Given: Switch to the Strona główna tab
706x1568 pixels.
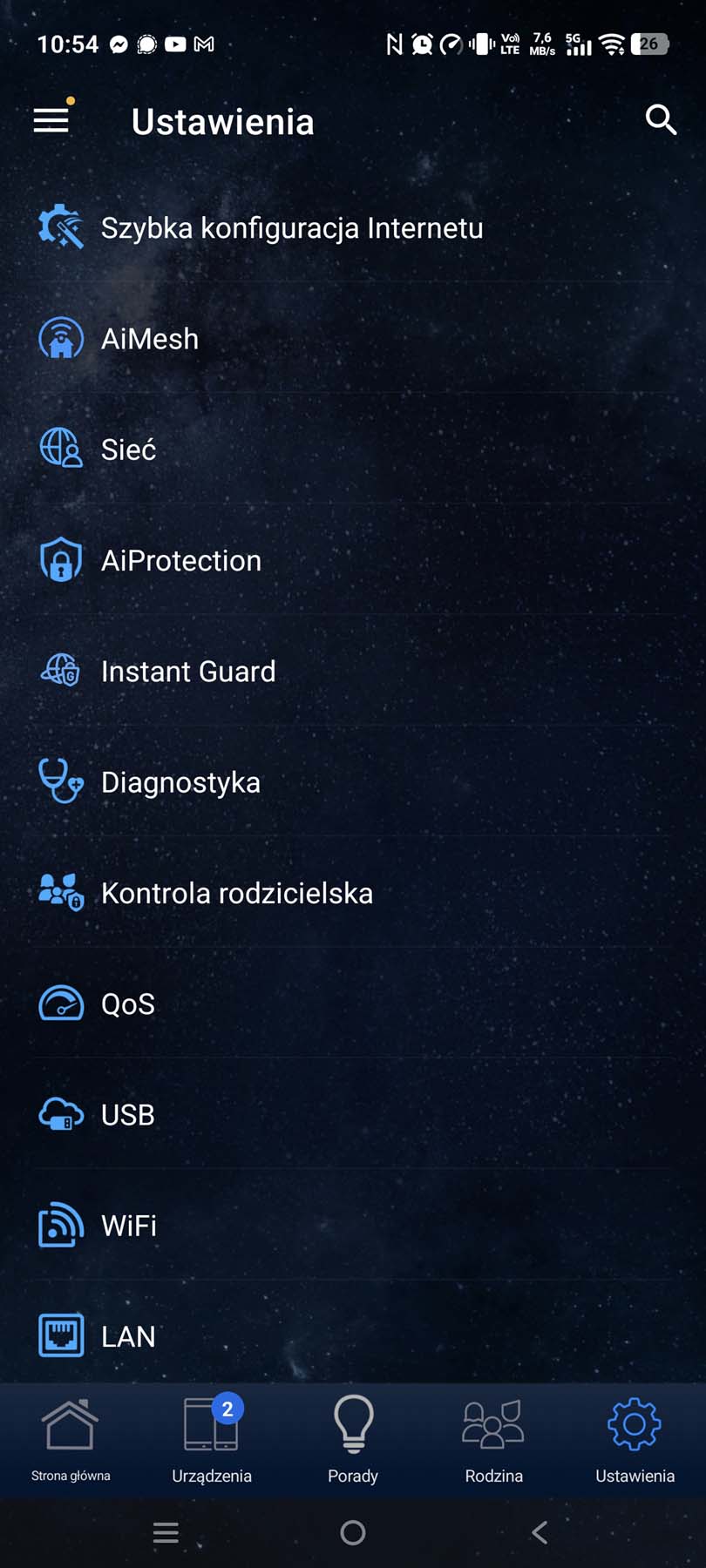Looking at the screenshot, I should pyautogui.click(x=70, y=1437).
